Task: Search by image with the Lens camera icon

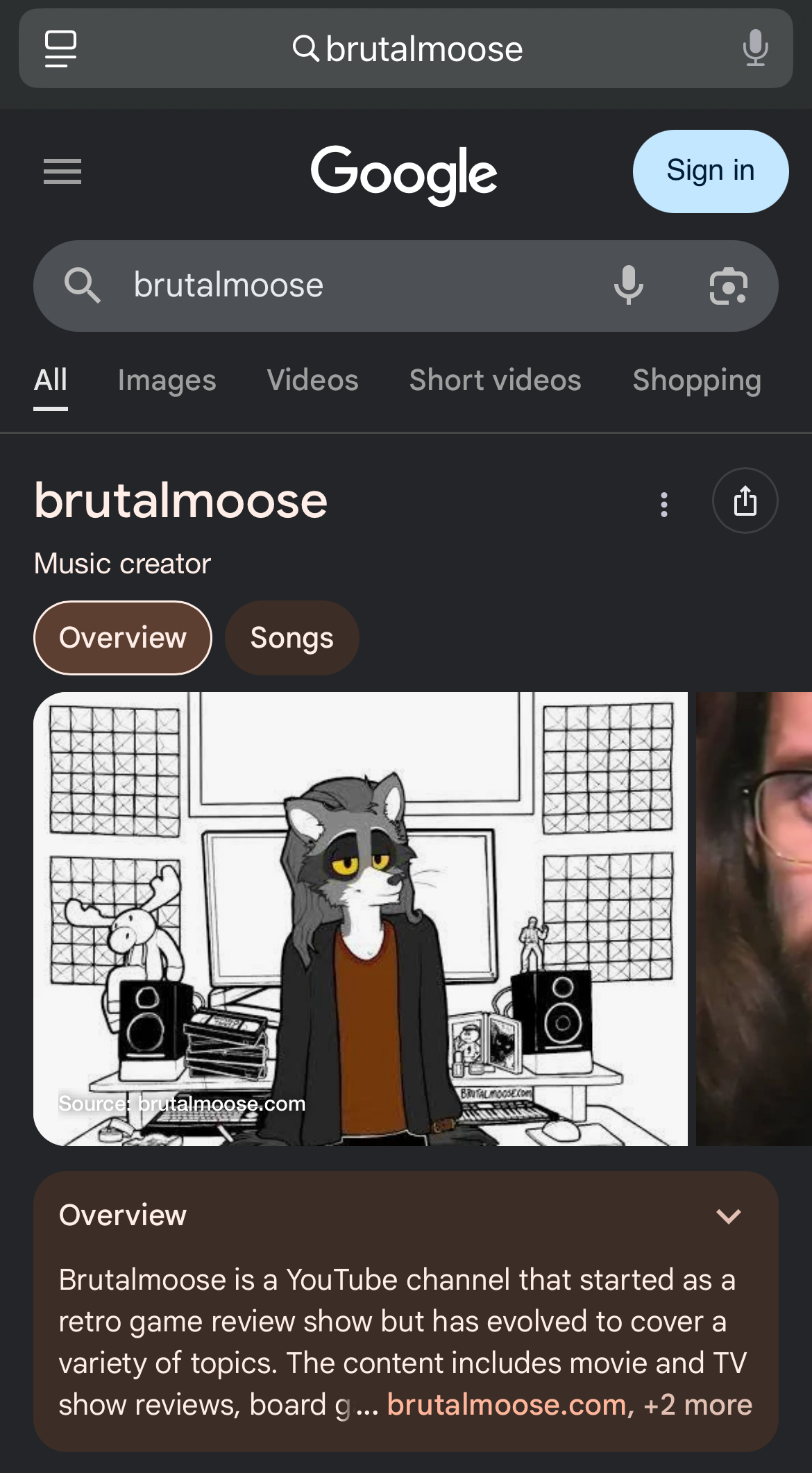Action: pyautogui.click(x=729, y=286)
